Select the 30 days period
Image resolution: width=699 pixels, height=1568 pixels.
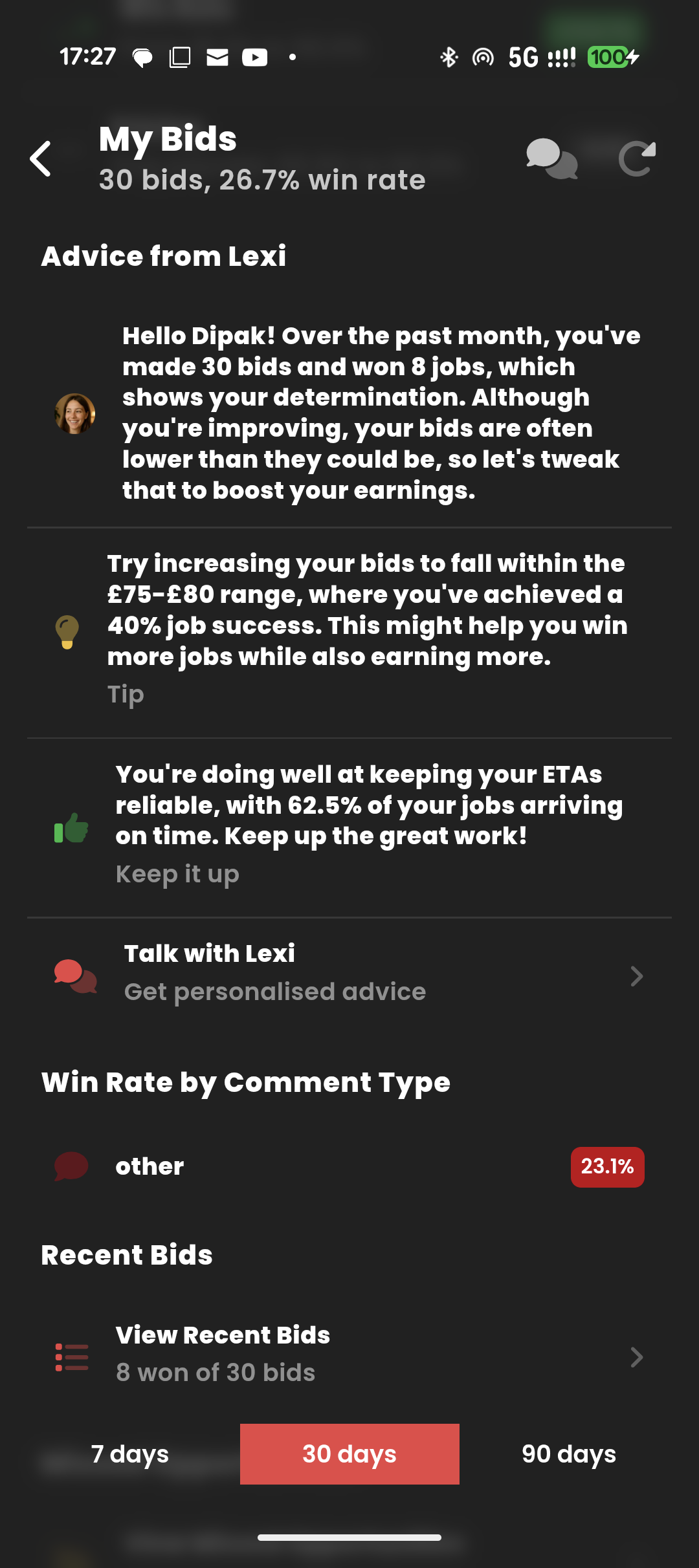tap(349, 1454)
